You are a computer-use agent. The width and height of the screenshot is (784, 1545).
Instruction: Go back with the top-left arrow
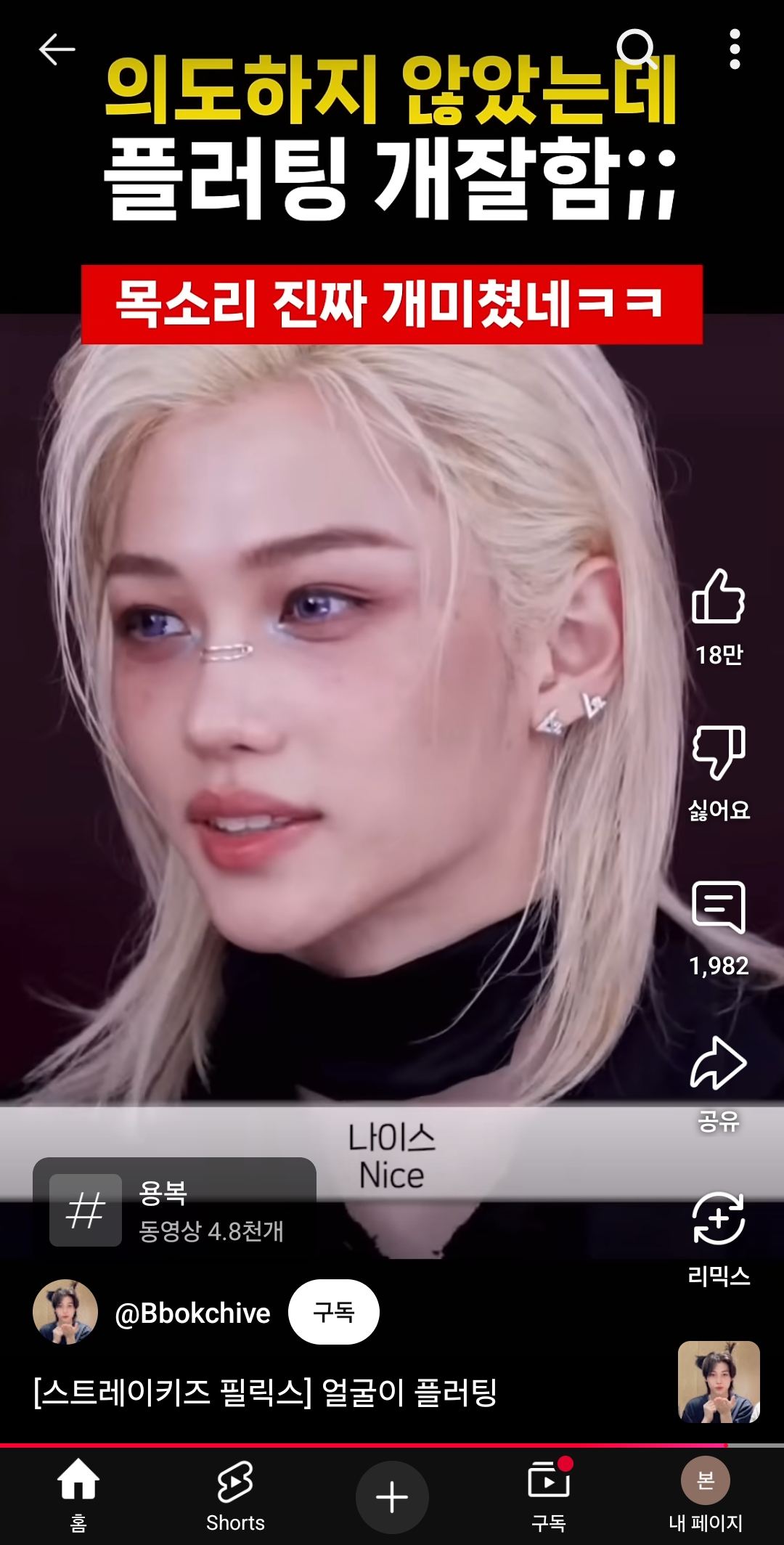pyautogui.click(x=57, y=49)
